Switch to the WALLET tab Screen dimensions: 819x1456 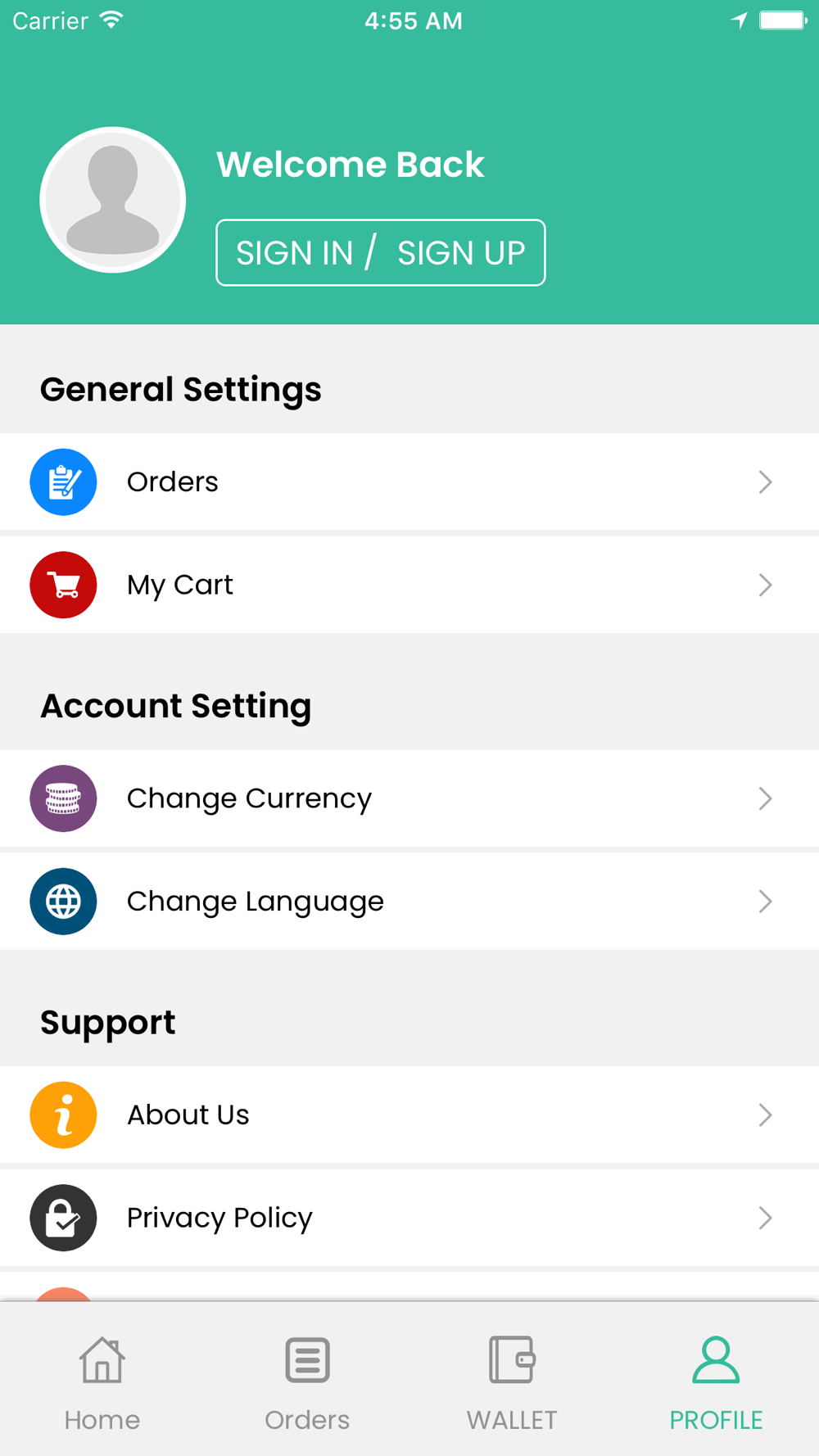[512, 1382]
